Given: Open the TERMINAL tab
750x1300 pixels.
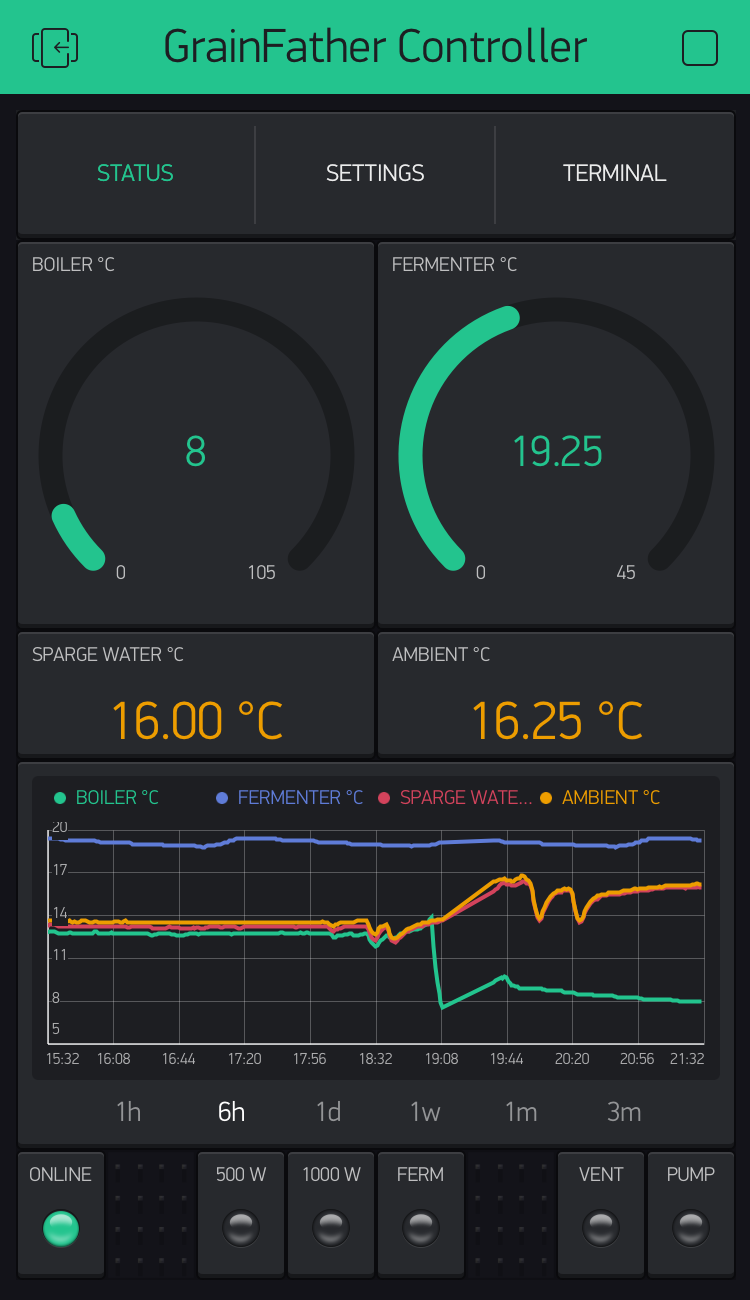Looking at the screenshot, I should coord(614,173).
